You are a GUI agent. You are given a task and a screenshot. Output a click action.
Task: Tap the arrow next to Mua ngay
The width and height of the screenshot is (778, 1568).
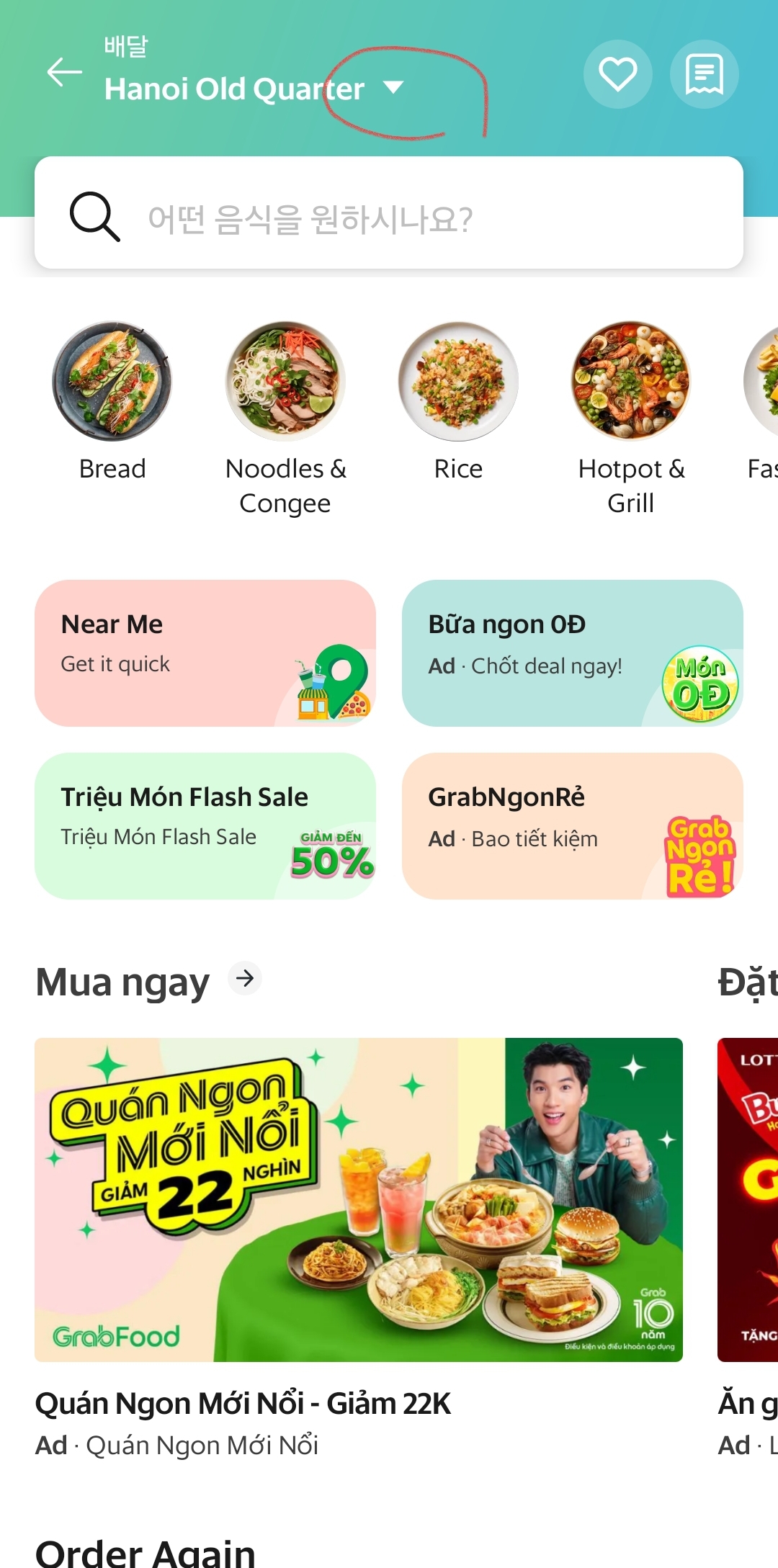[245, 978]
